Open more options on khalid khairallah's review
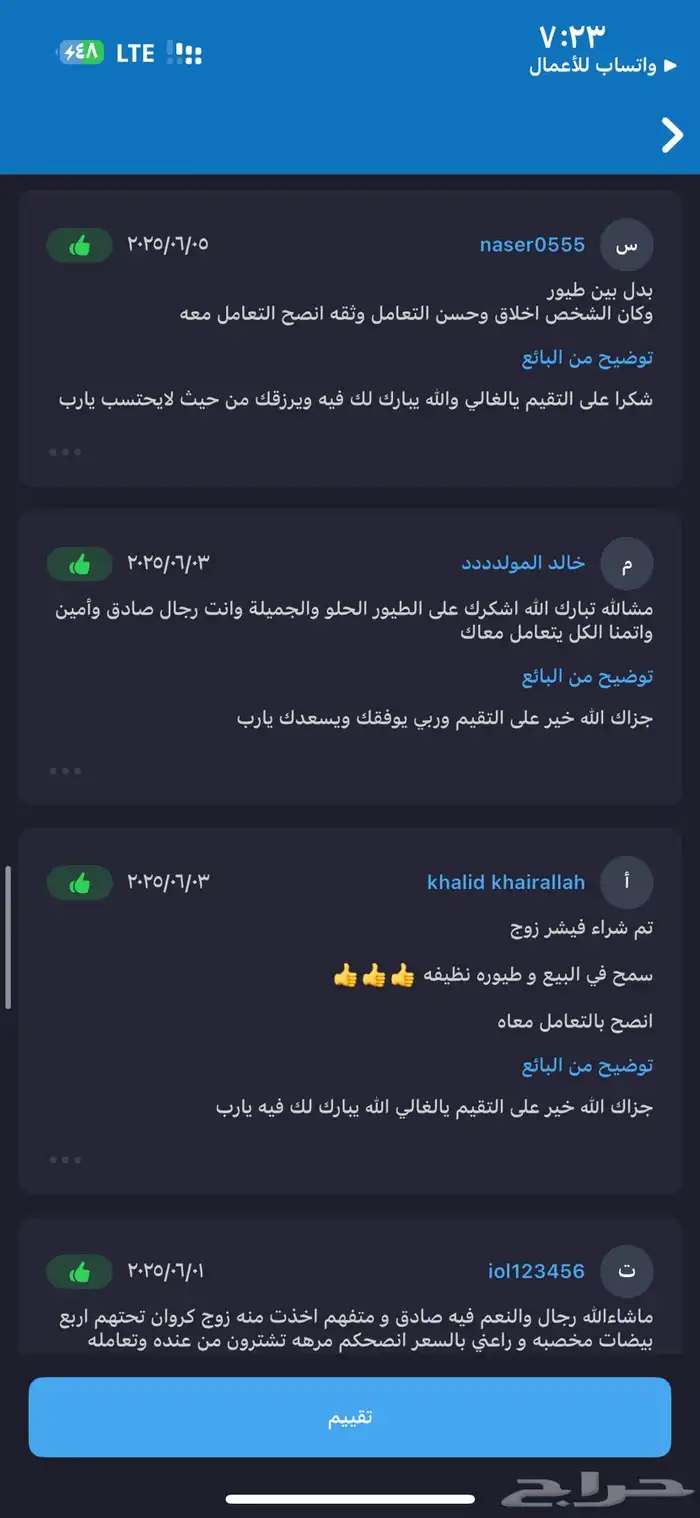 [65, 1160]
